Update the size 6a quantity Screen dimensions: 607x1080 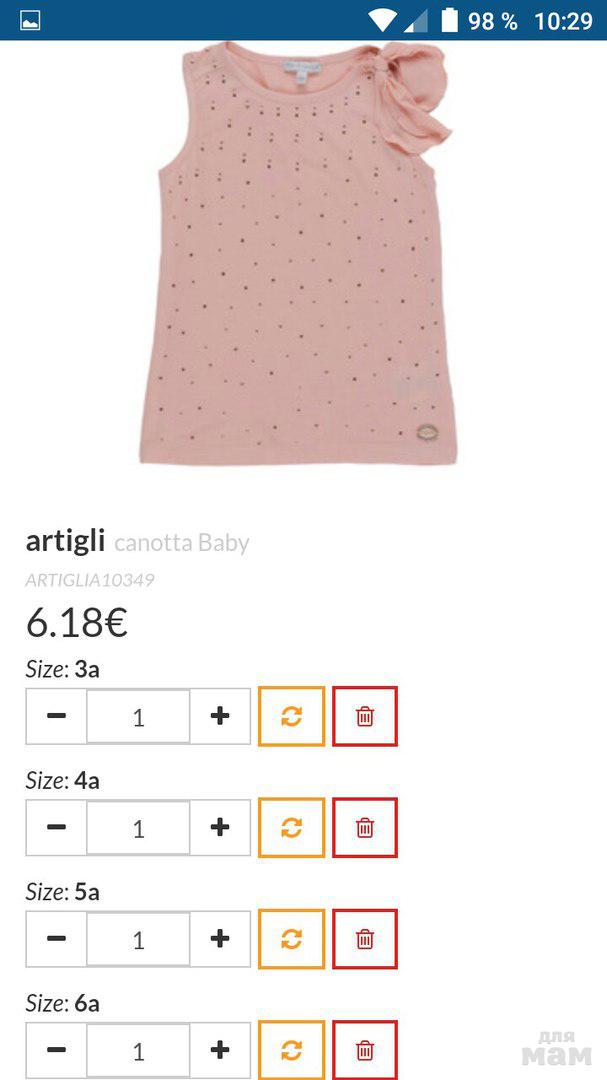[x=291, y=1050]
